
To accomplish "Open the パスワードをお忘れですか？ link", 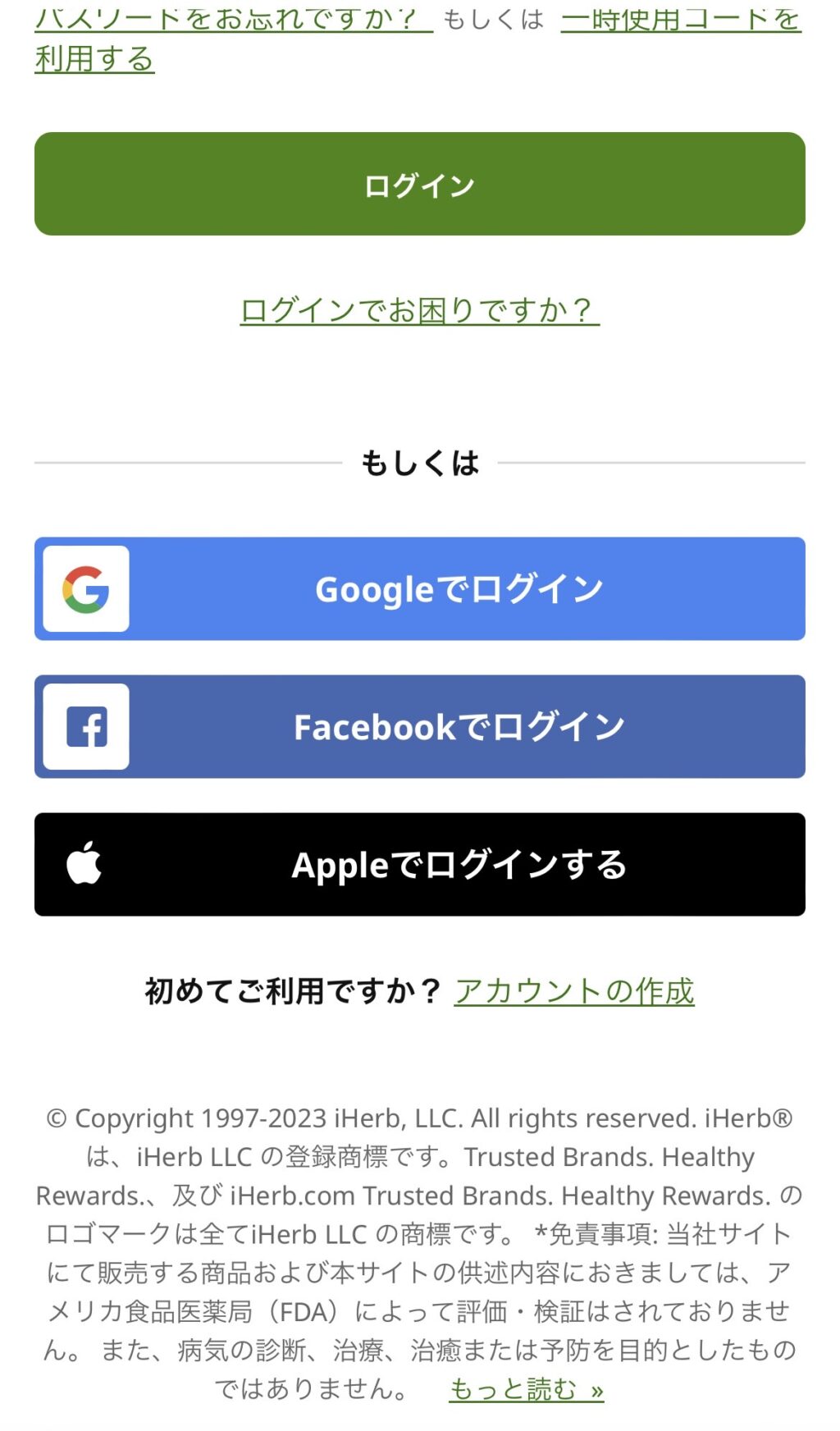I will pyautogui.click(x=234, y=16).
